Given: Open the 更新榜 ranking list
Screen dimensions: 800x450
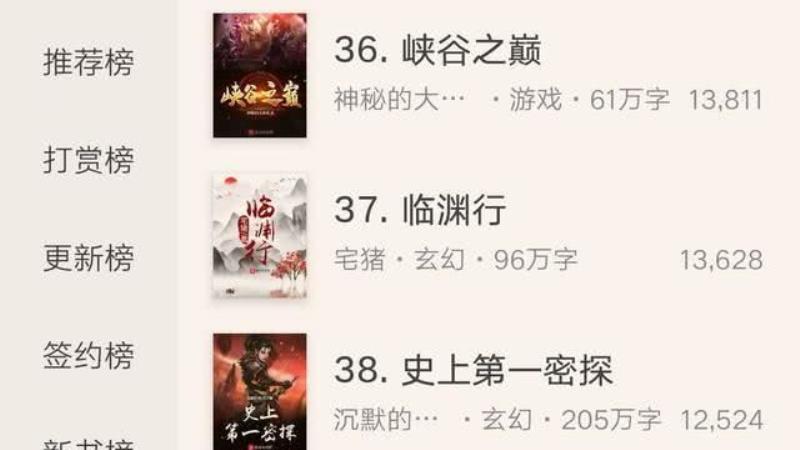Looking at the screenshot, I should coord(88,258).
